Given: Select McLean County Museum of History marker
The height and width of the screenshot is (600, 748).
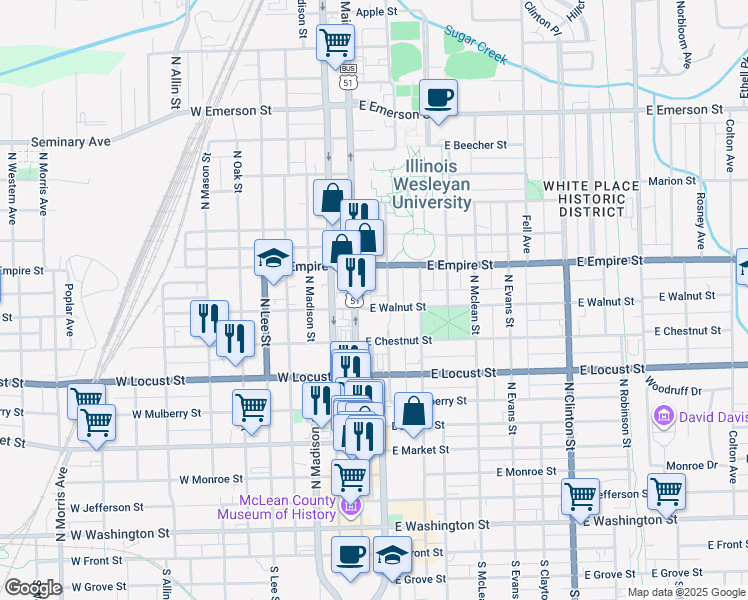Looking at the screenshot, I should tap(351, 507).
